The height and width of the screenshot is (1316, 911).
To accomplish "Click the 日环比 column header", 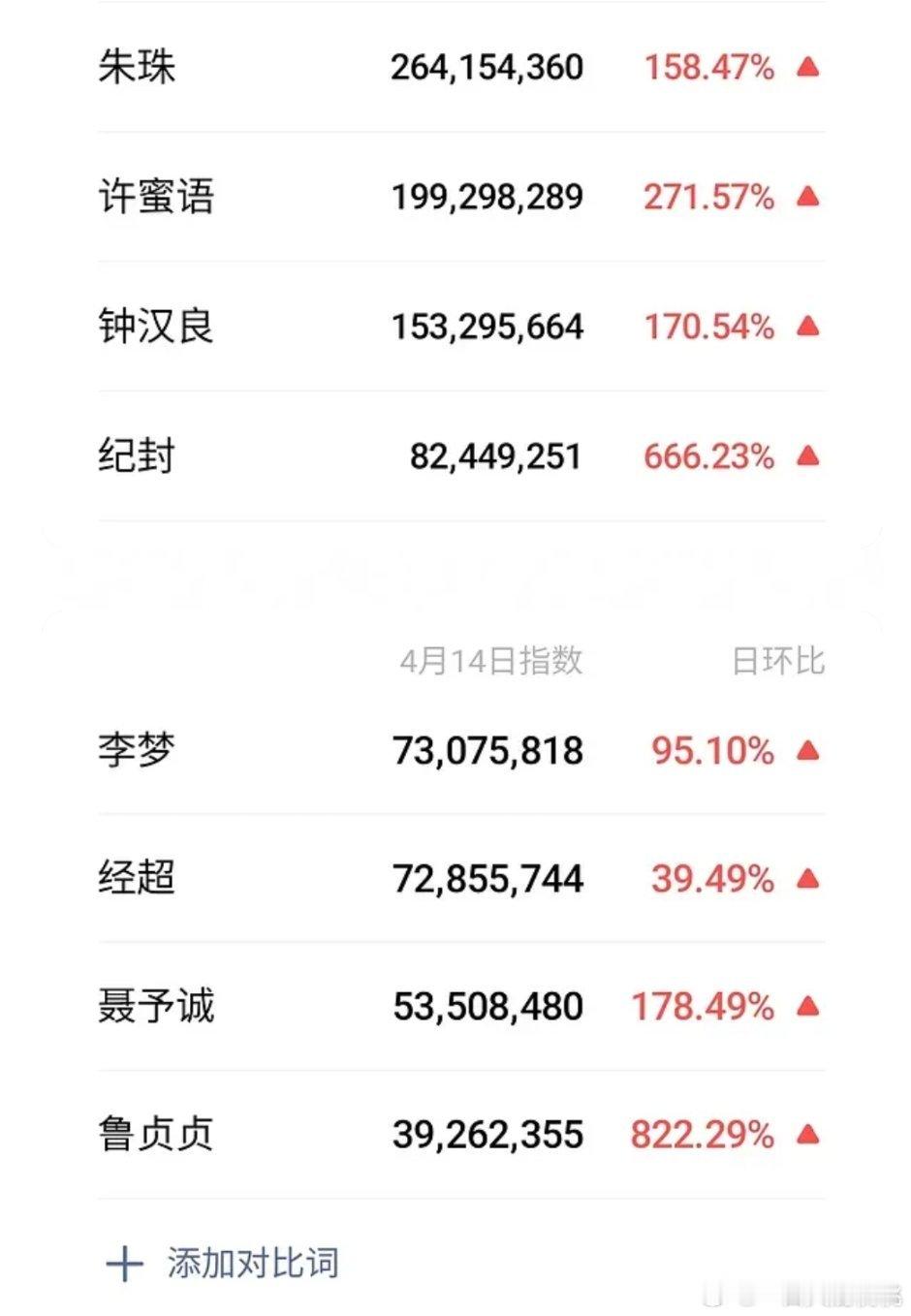I will (777, 664).
